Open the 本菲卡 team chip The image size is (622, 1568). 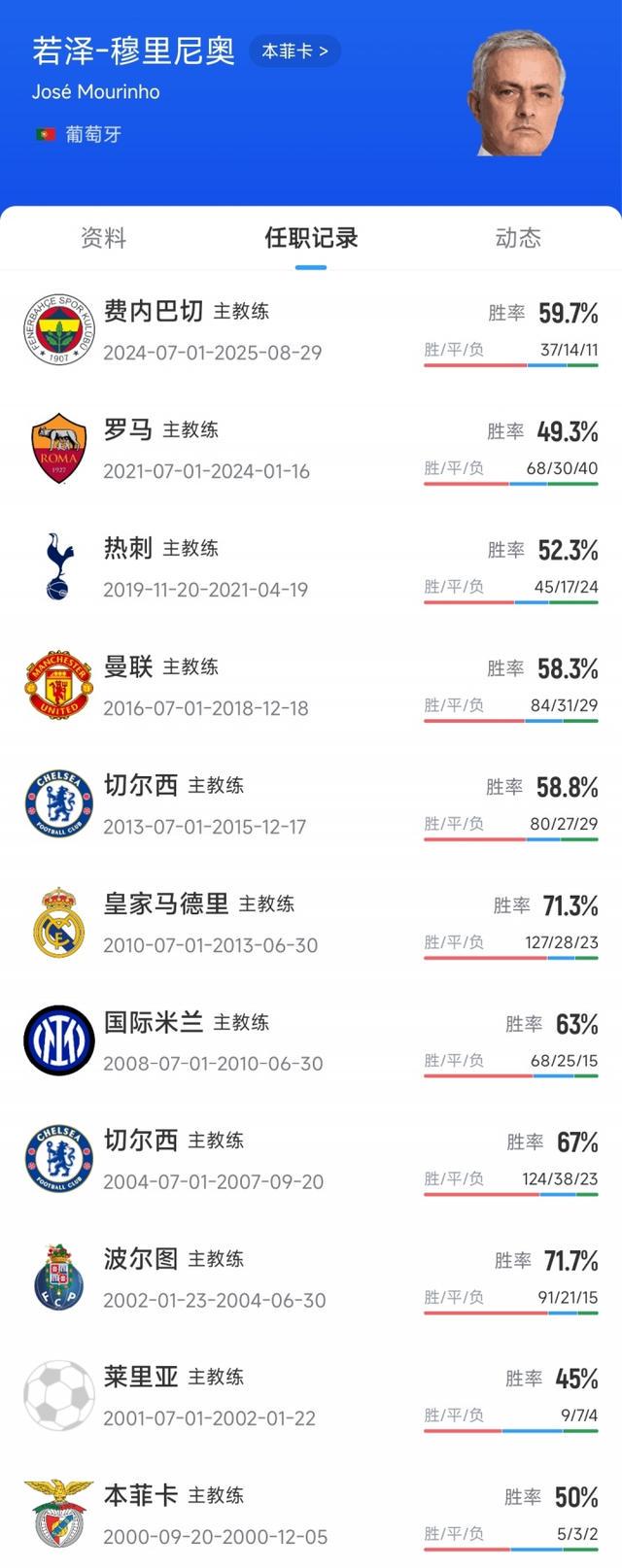point(294,51)
